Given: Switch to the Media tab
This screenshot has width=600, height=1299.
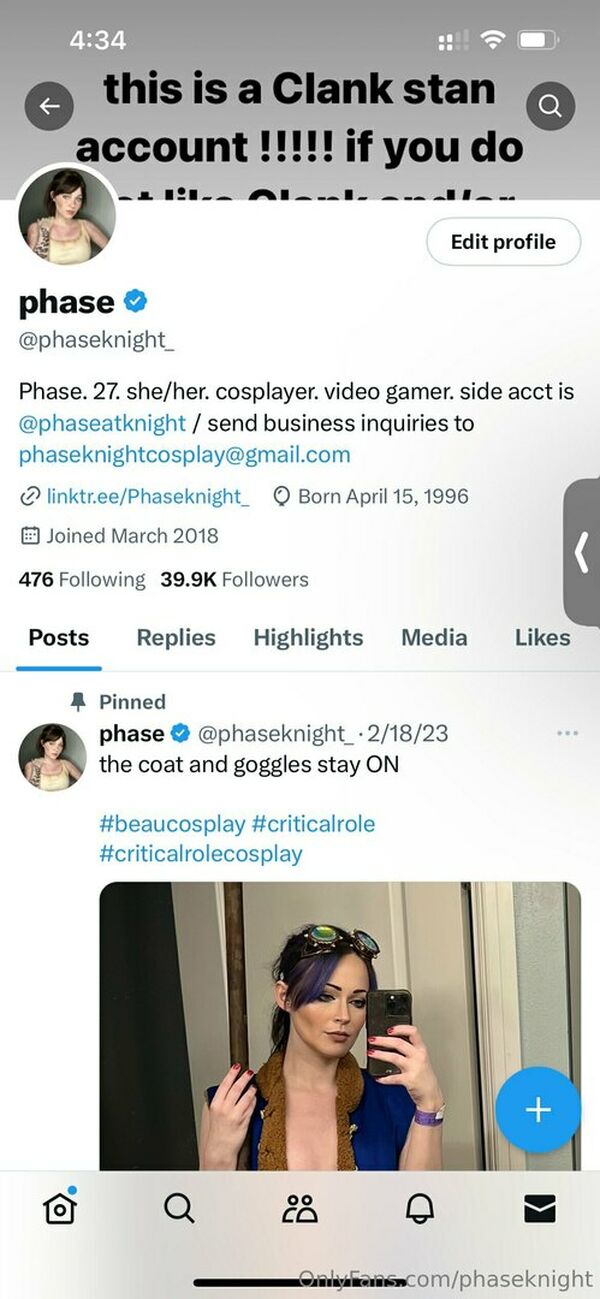Looking at the screenshot, I should 434,637.
